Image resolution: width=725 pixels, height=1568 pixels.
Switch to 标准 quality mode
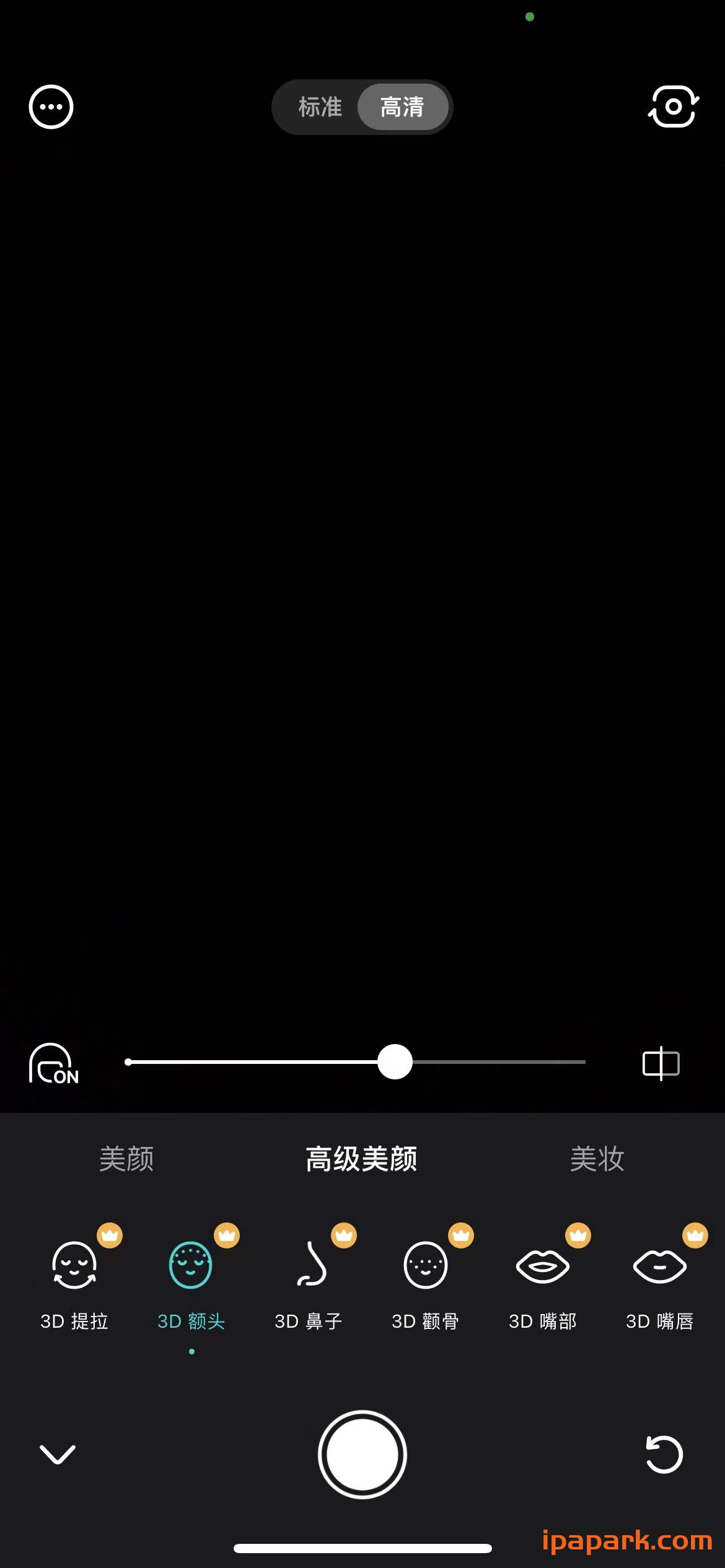pos(320,107)
